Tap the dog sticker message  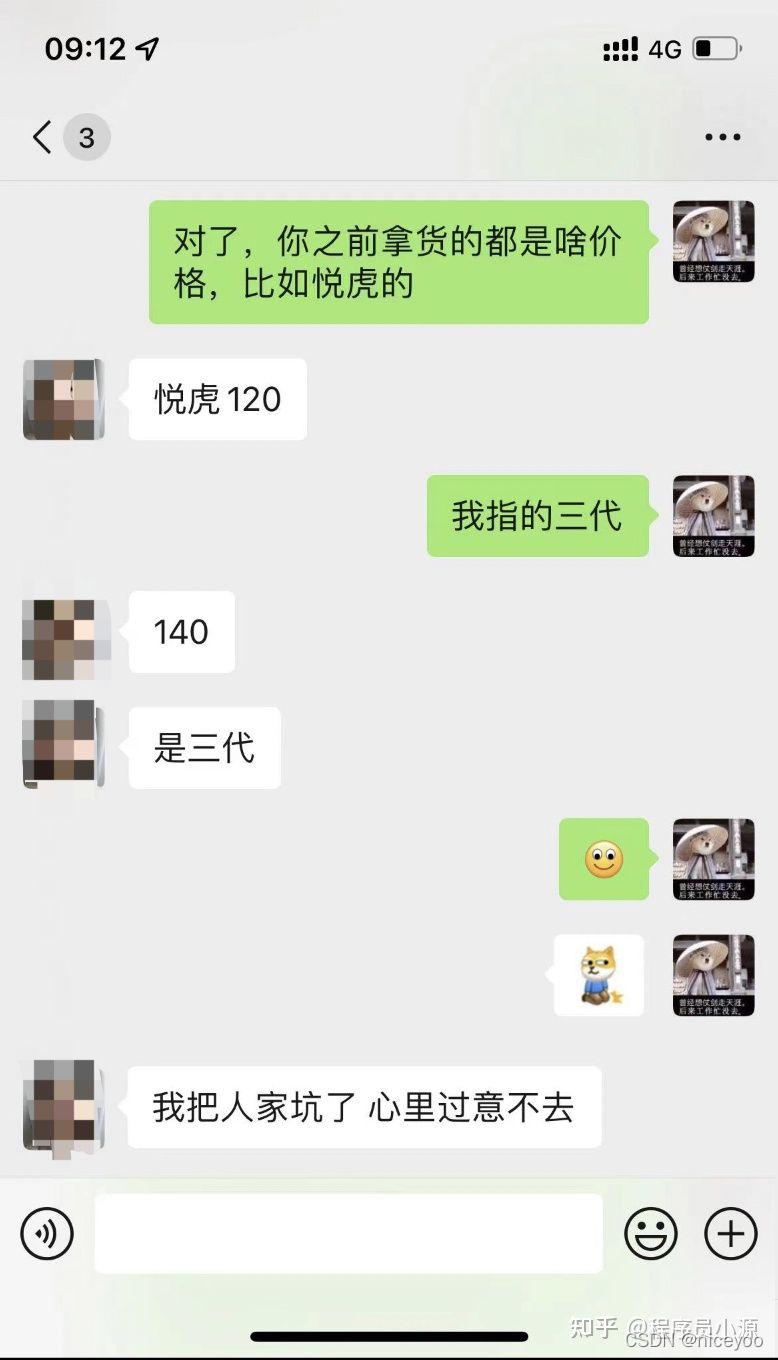(x=597, y=975)
